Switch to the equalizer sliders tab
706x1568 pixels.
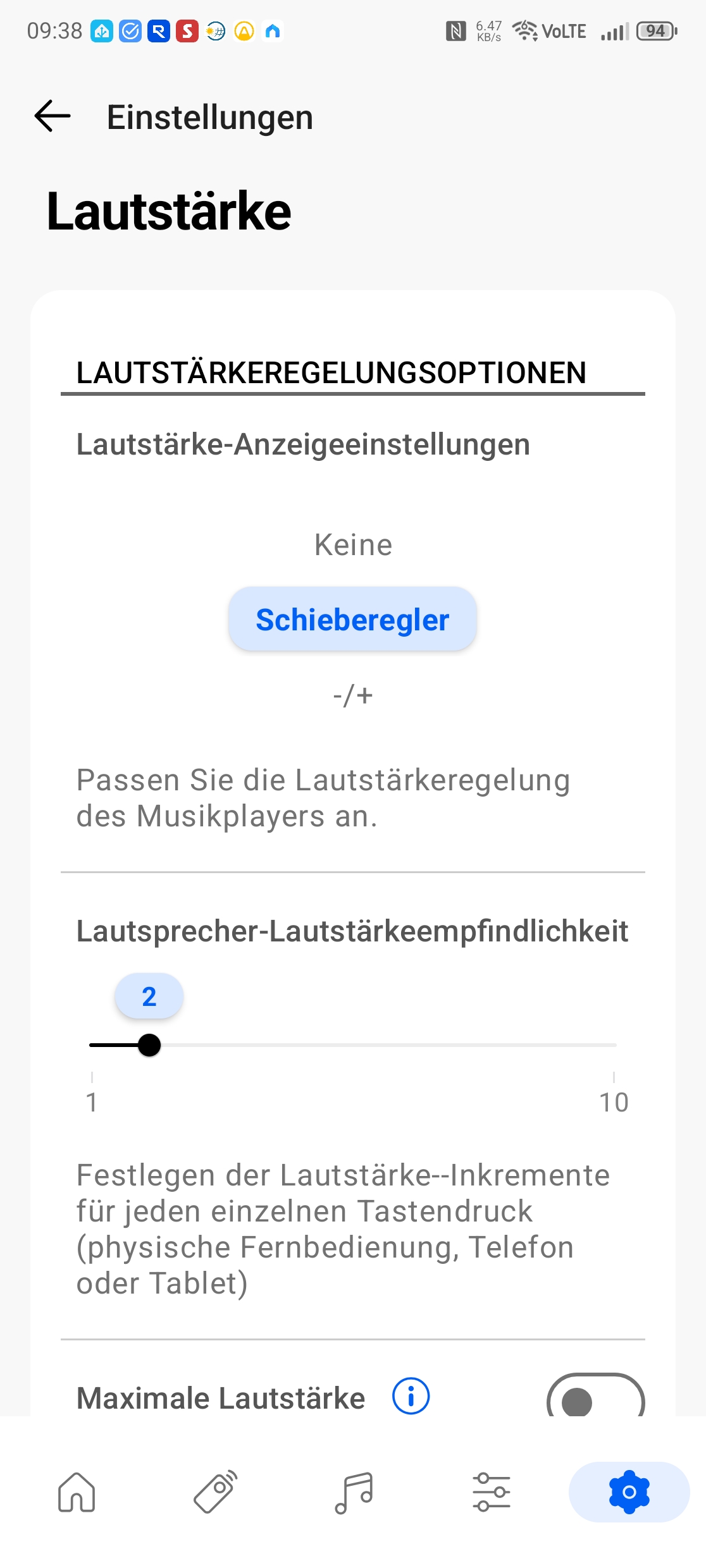tap(492, 1492)
